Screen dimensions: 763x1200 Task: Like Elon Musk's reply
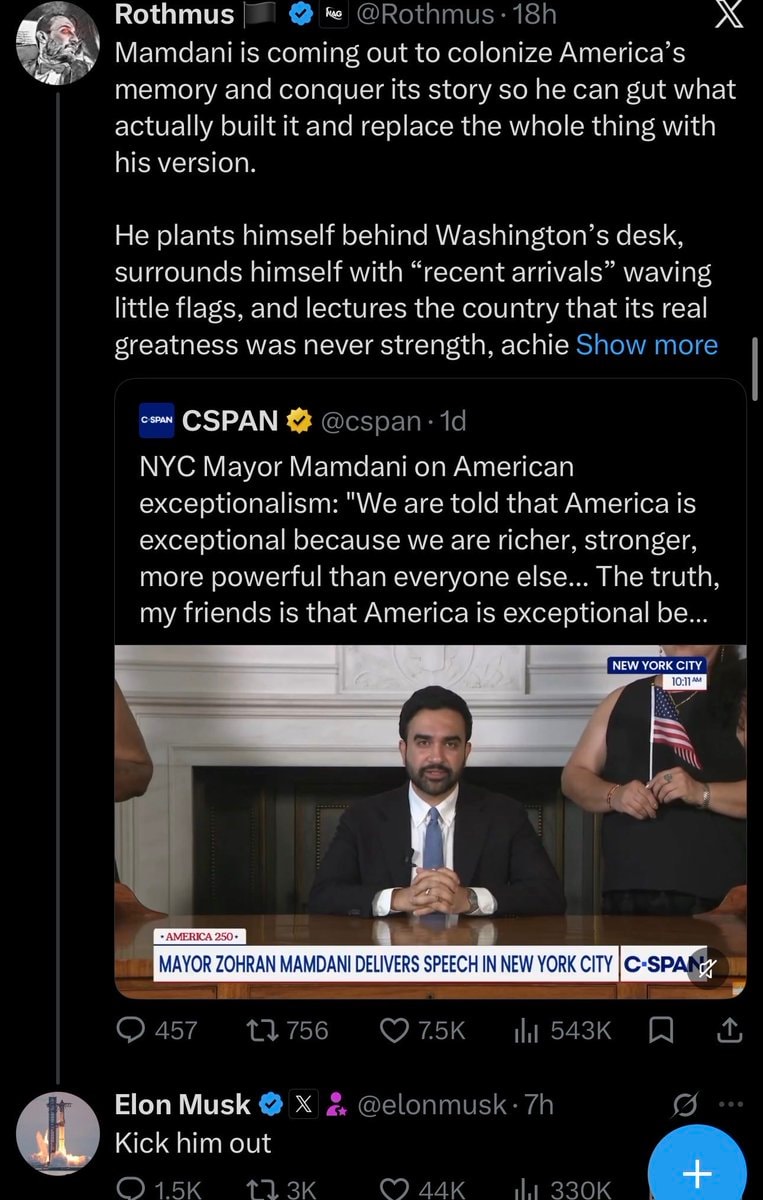pyautogui.click(x=423, y=1188)
